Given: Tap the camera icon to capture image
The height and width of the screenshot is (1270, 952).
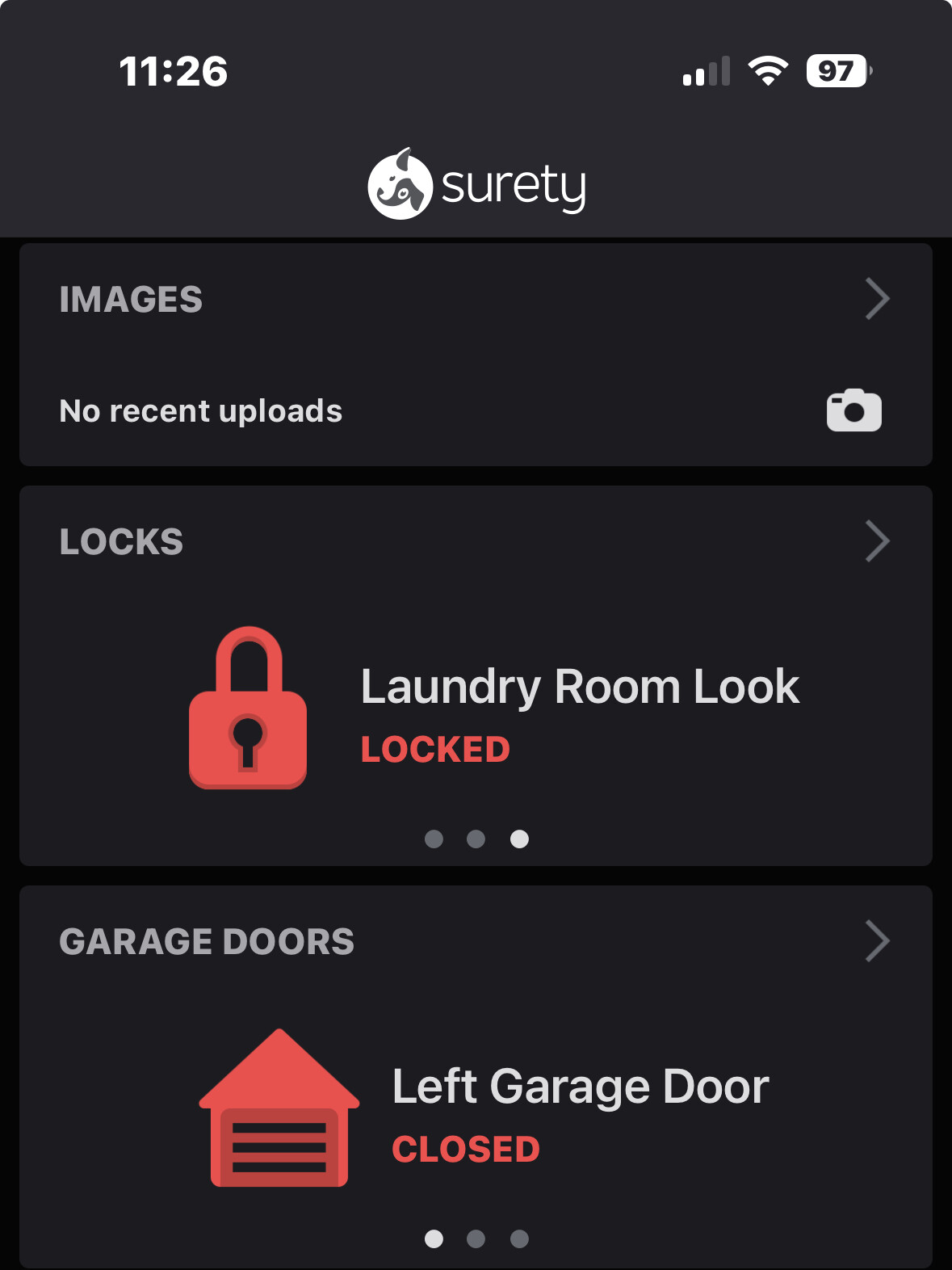Looking at the screenshot, I should [853, 410].
